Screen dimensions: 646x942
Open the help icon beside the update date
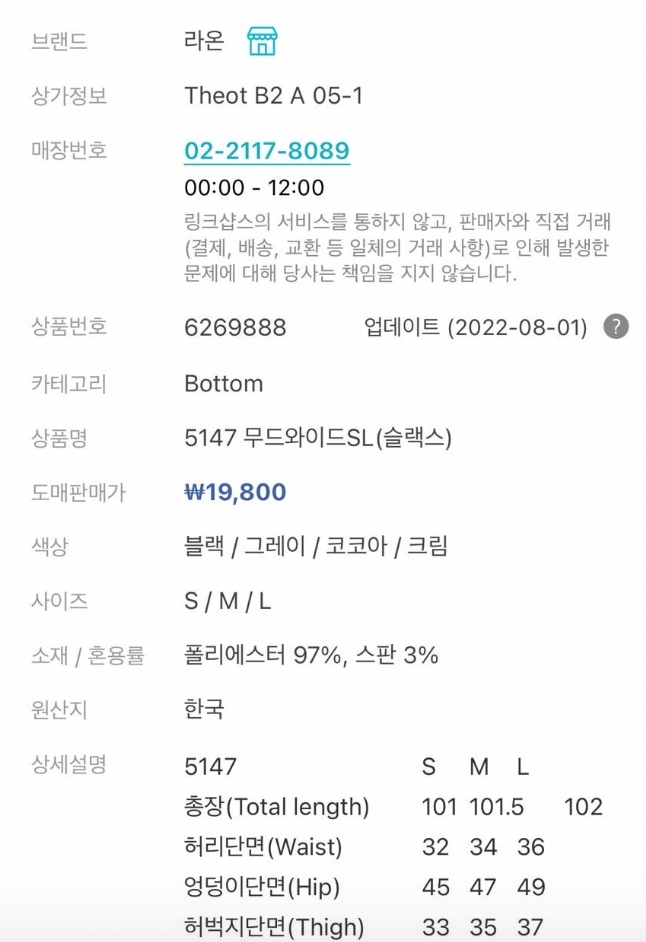point(617,327)
